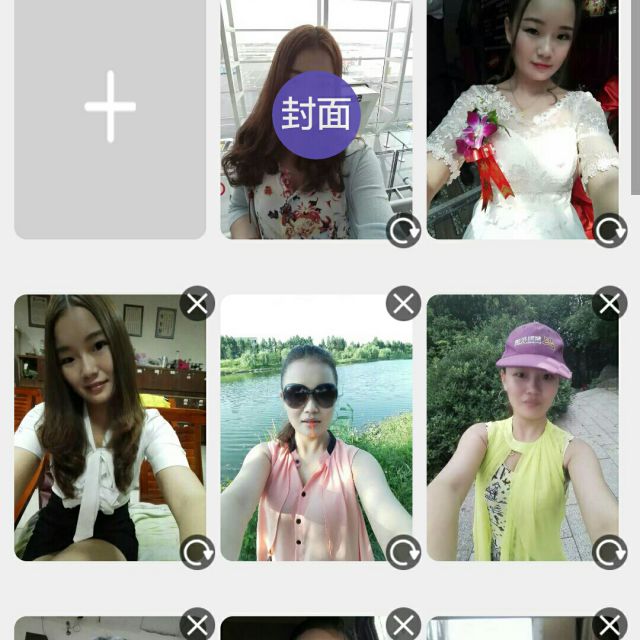The height and width of the screenshot is (640, 640).
Task: Open the purple cap photo
Action: click(520, 440)
